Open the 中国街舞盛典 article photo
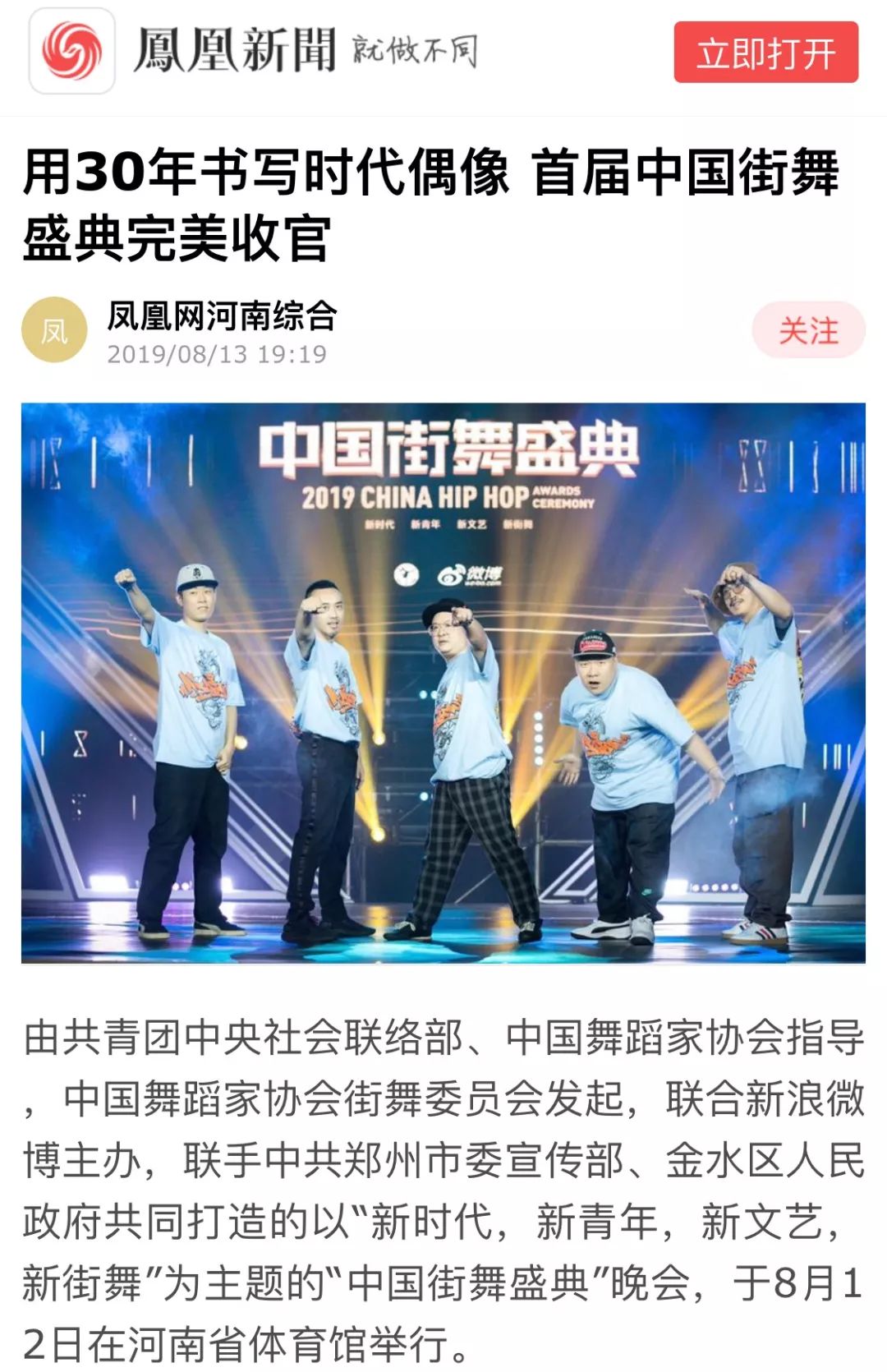 (x=443, y=682)
